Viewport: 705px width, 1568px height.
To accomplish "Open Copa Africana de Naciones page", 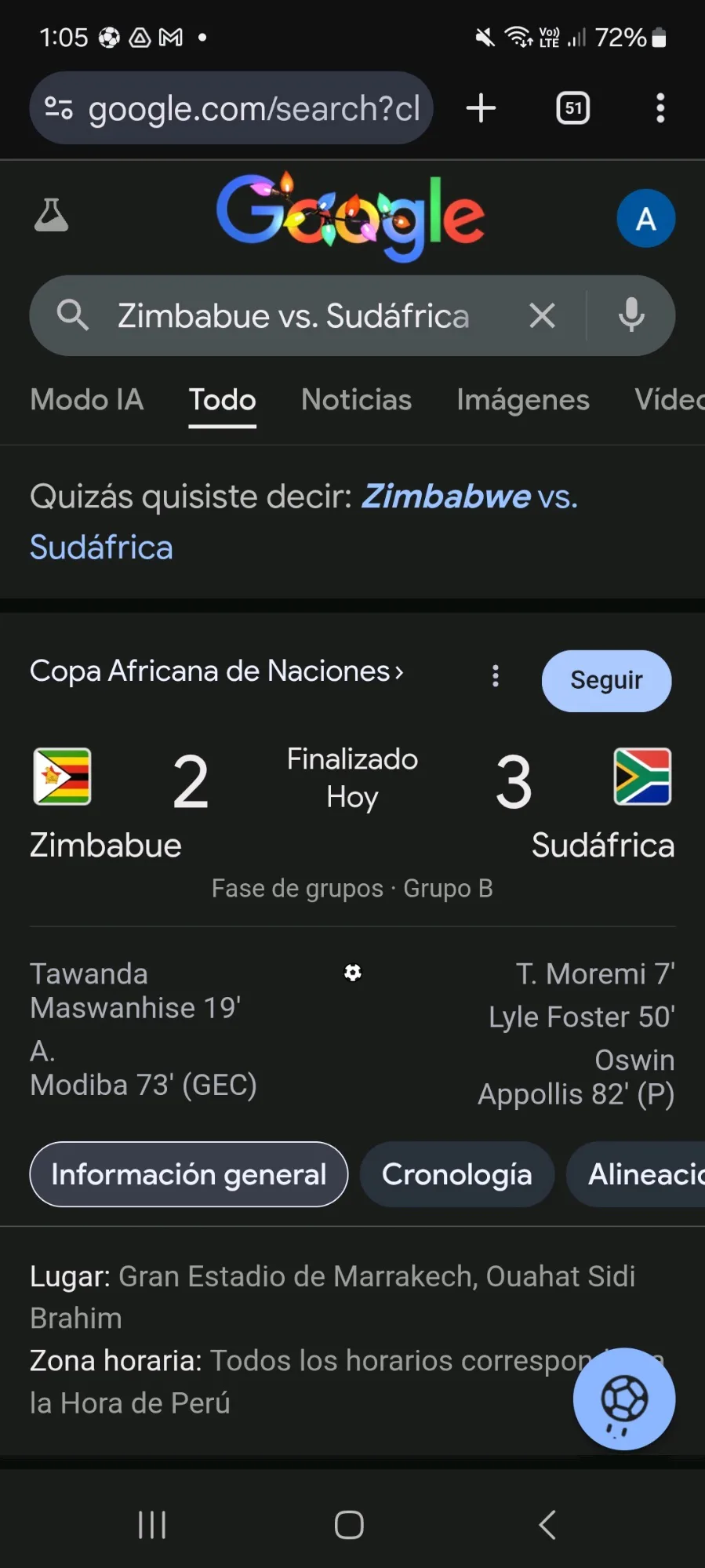I will coord(216,671).
